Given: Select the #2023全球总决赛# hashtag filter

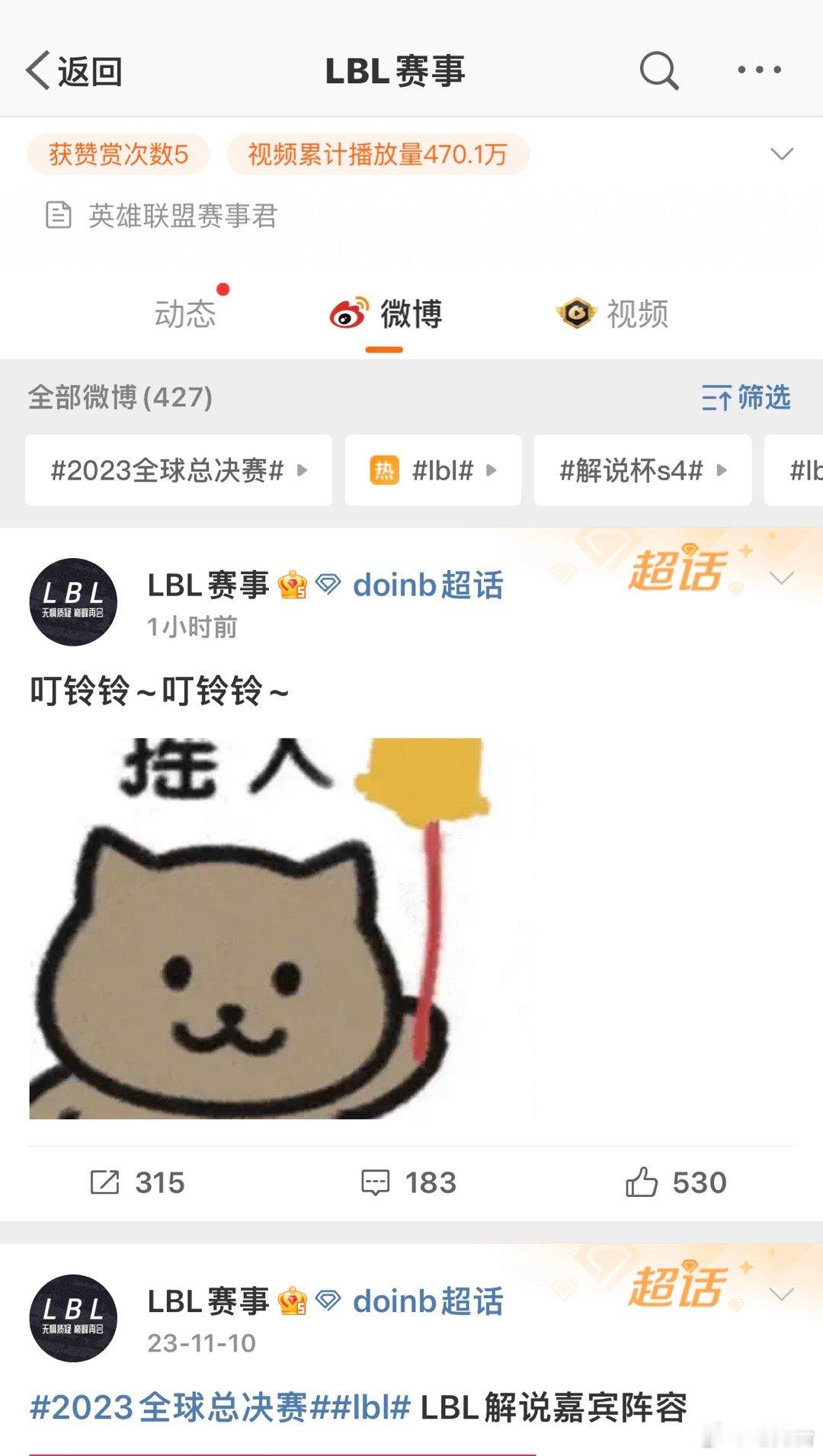Looking at the screenshot, I should (168, 471).
